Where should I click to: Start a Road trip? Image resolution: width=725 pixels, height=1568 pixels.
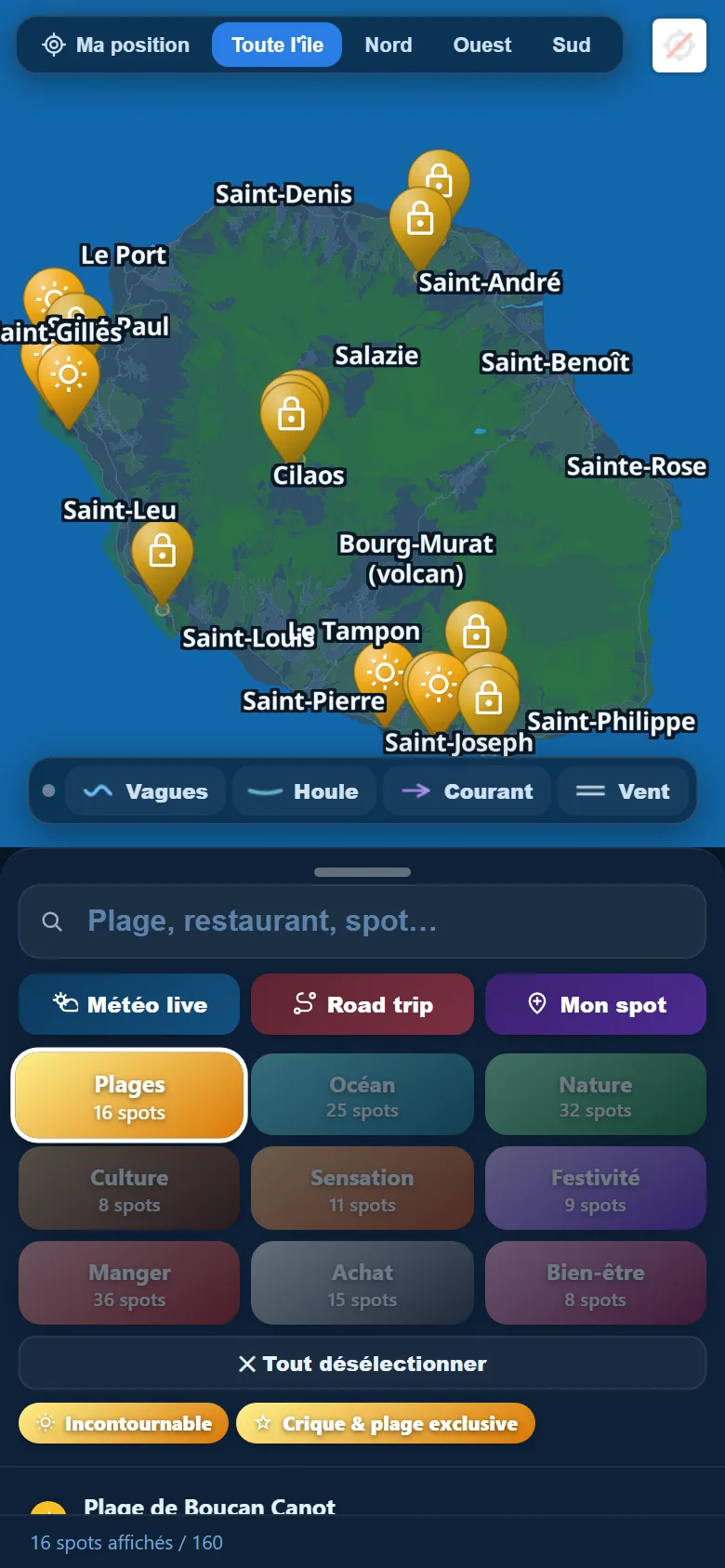click(362, 1004)
